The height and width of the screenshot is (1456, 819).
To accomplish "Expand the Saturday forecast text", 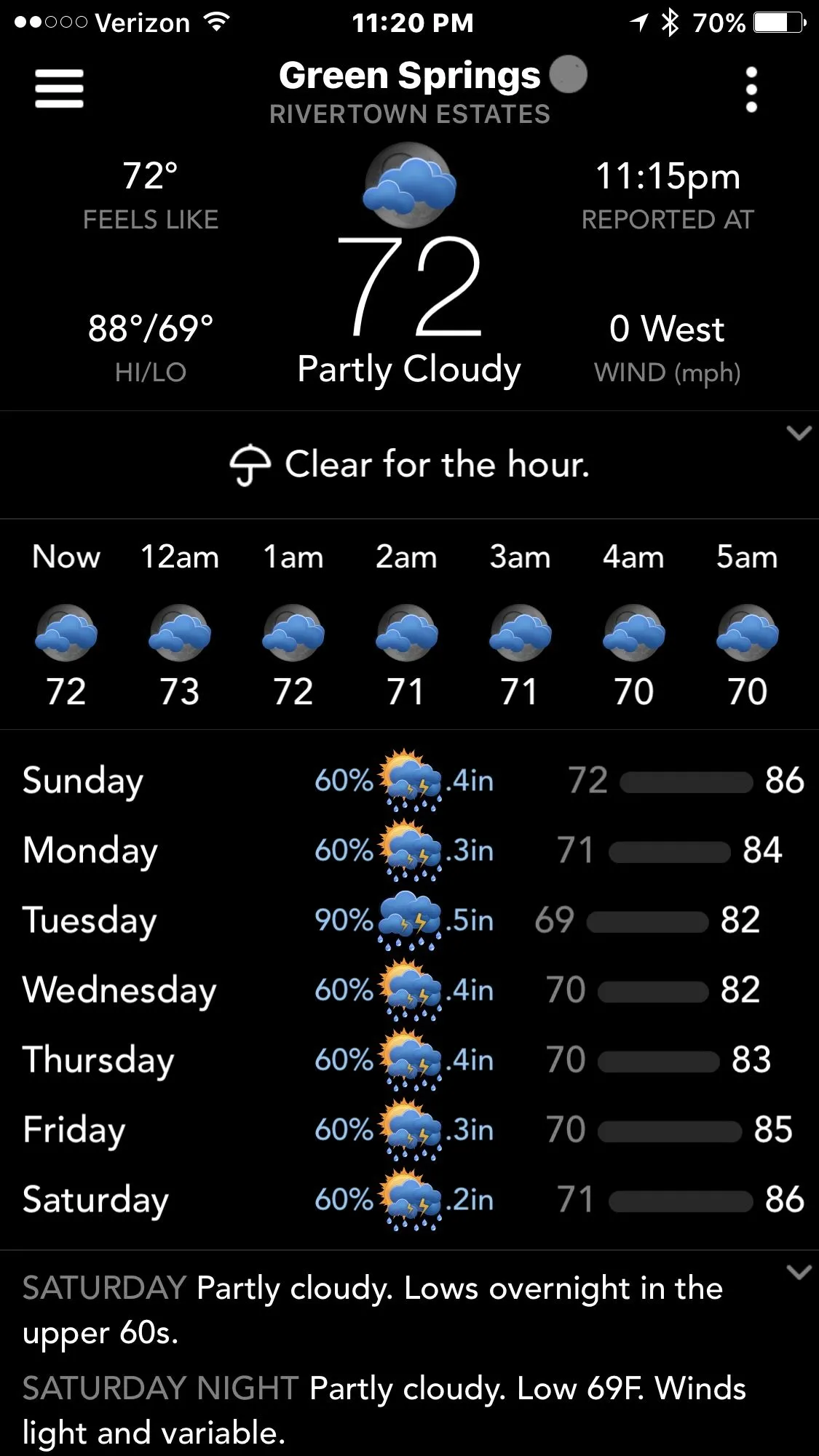I will [799, 1272].
